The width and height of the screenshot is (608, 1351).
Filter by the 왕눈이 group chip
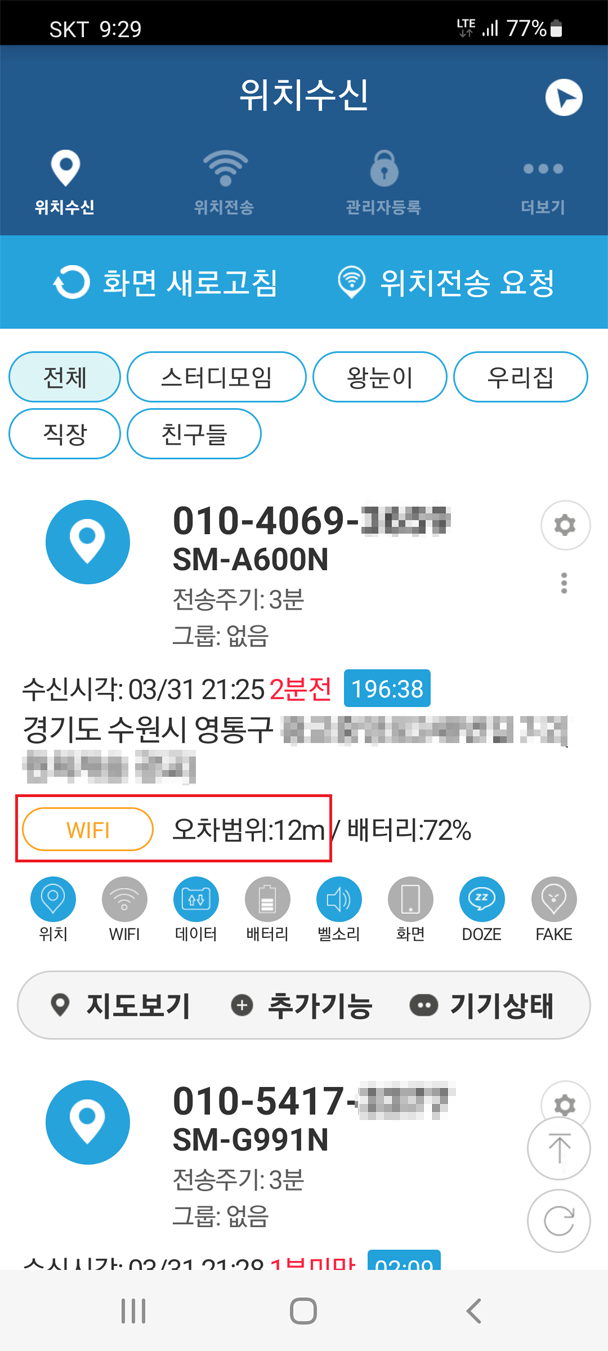click(379, 377)
